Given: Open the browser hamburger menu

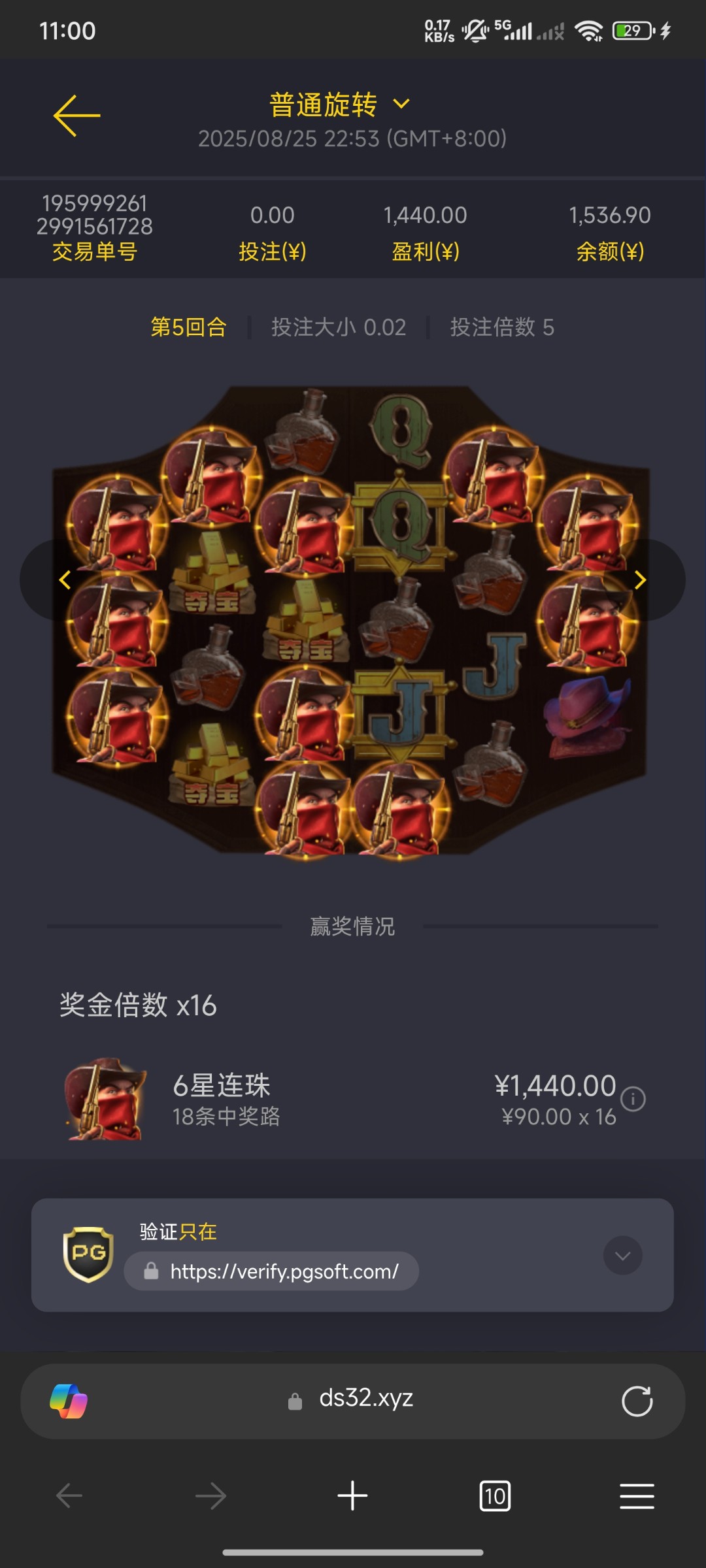Looking at the screenshot, I should tap(637, 1495).
